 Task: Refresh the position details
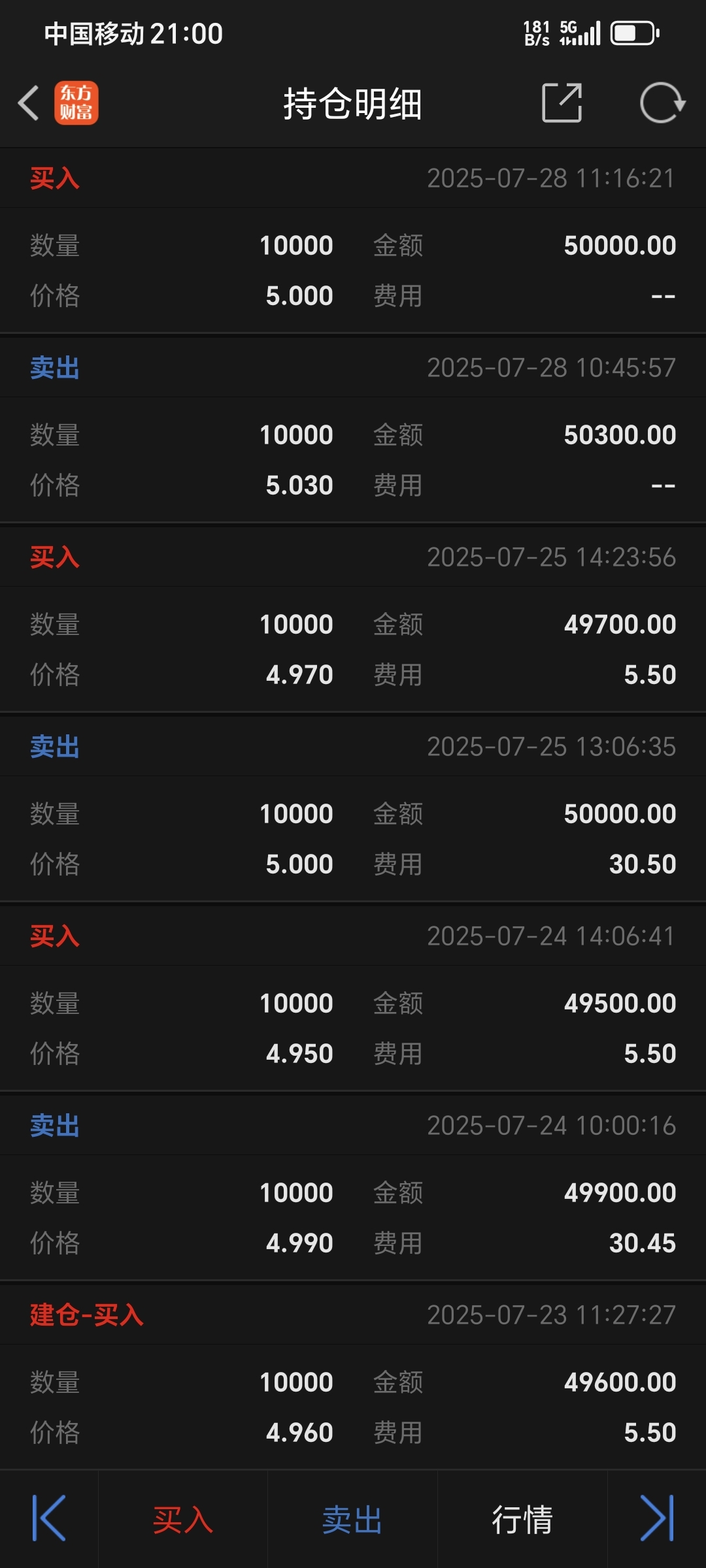(662, 103)
